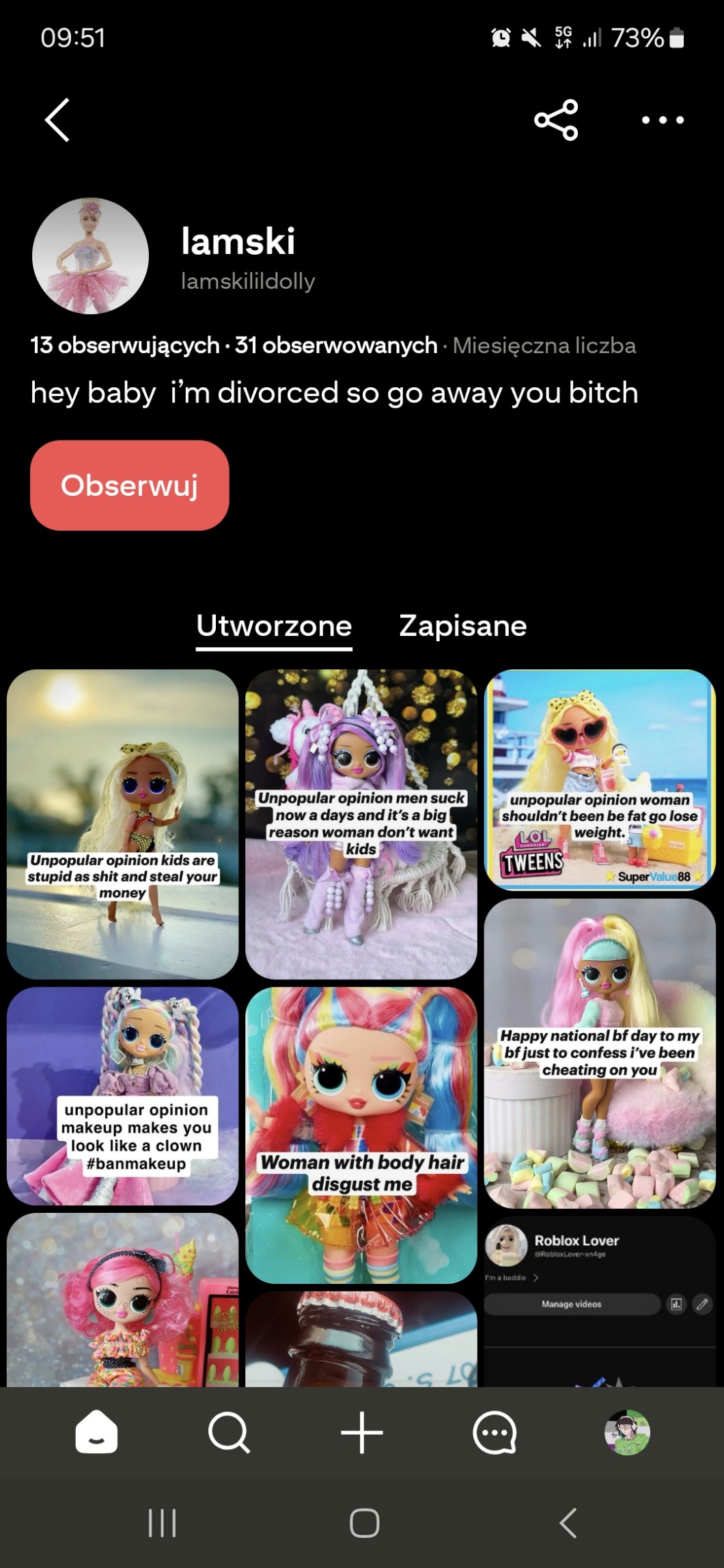Switch to the Zapisane tab
Viewport: 724px width, 1568px height.
click(x=463, y=626)
